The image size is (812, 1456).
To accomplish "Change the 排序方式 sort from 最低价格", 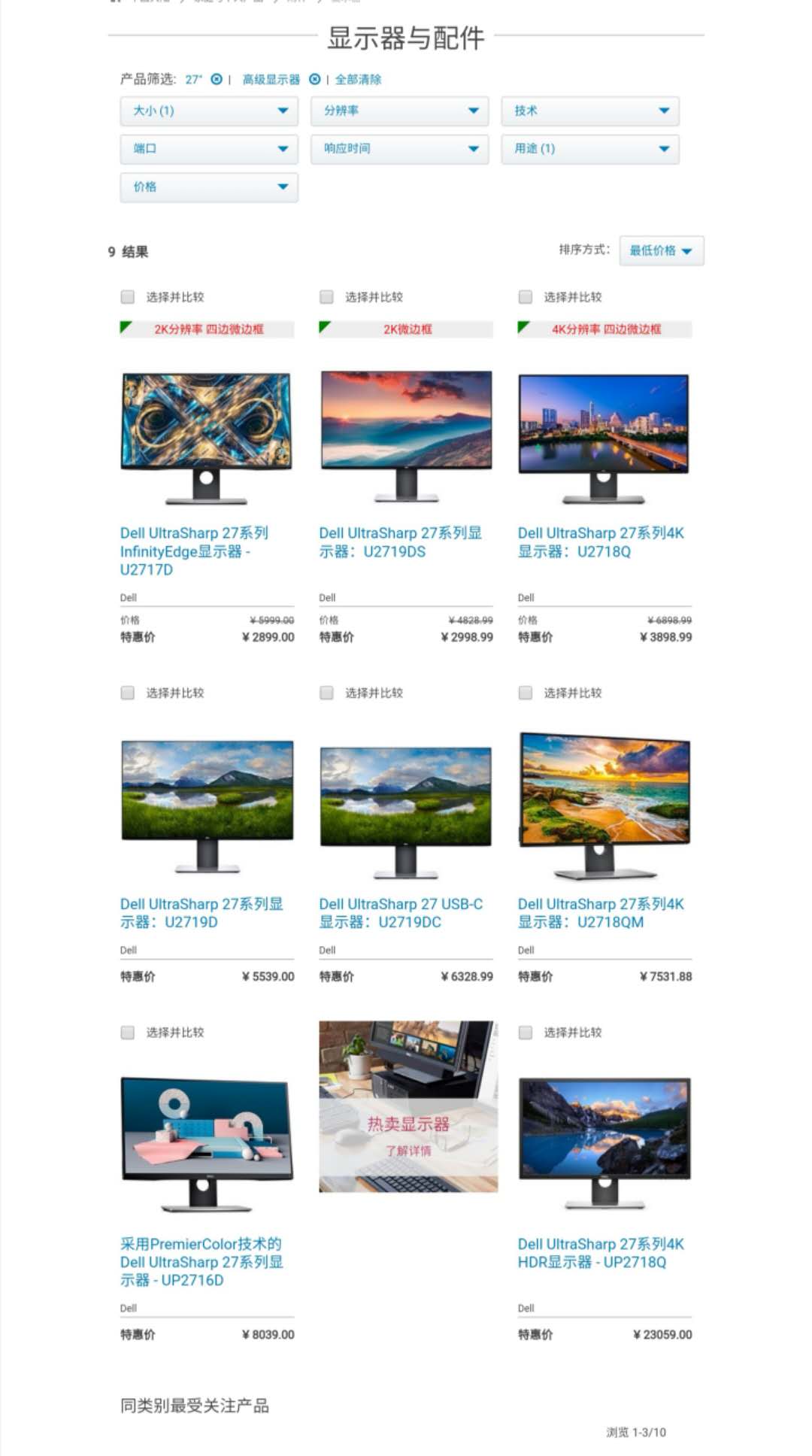I will tap(661, 251).
